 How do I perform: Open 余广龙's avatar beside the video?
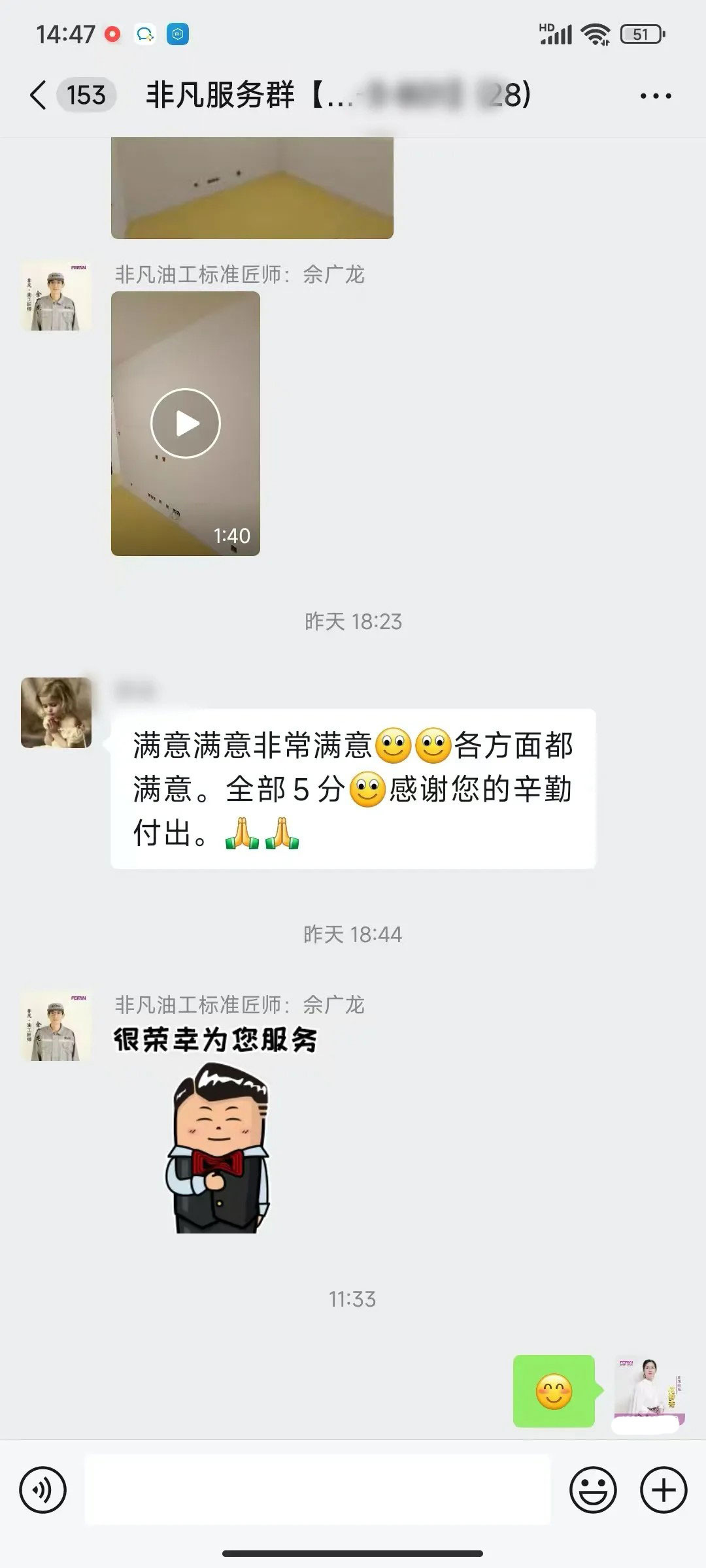[x=56, y=296]
